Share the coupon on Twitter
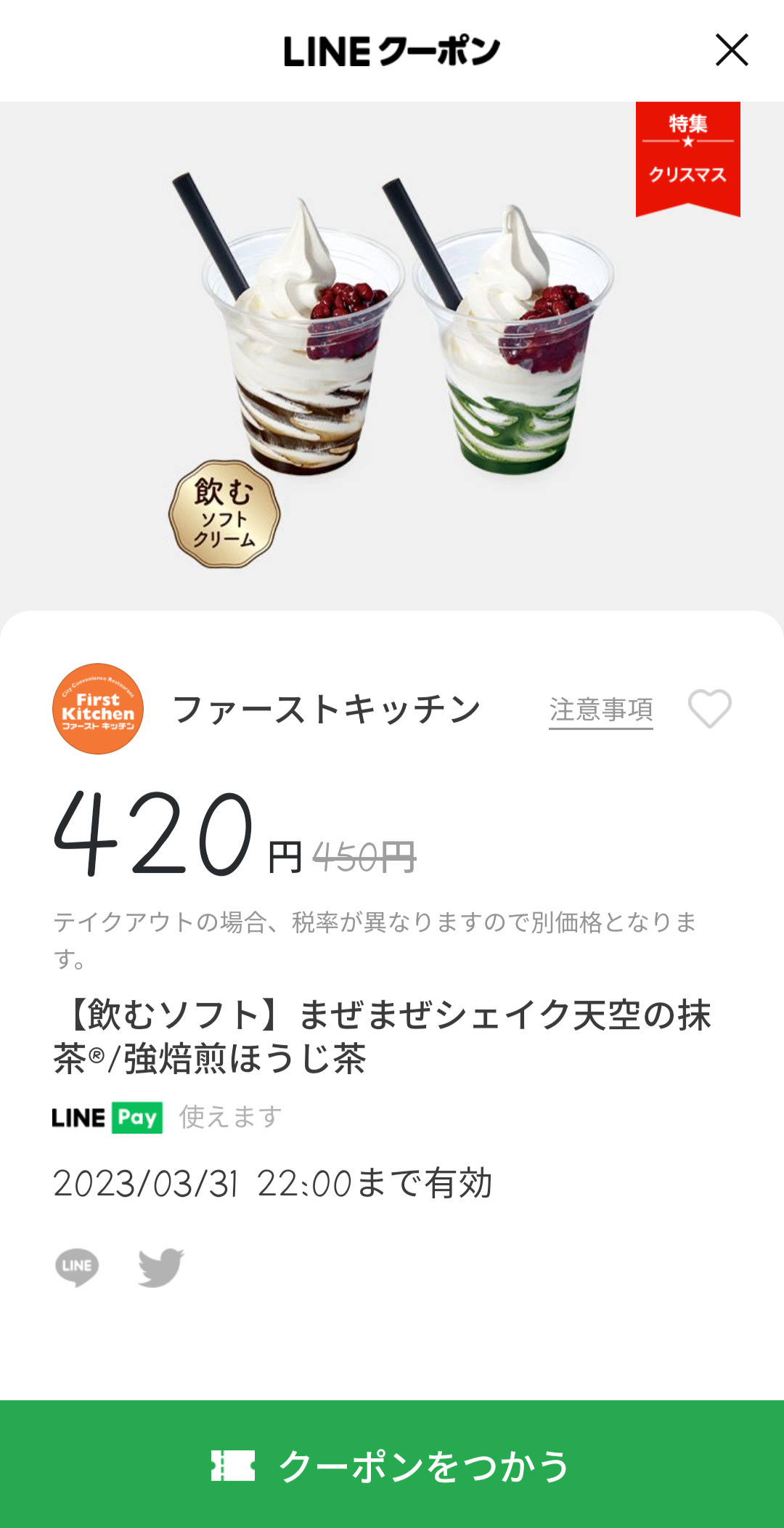The image size is (784, 1528). pos(160,1267)
